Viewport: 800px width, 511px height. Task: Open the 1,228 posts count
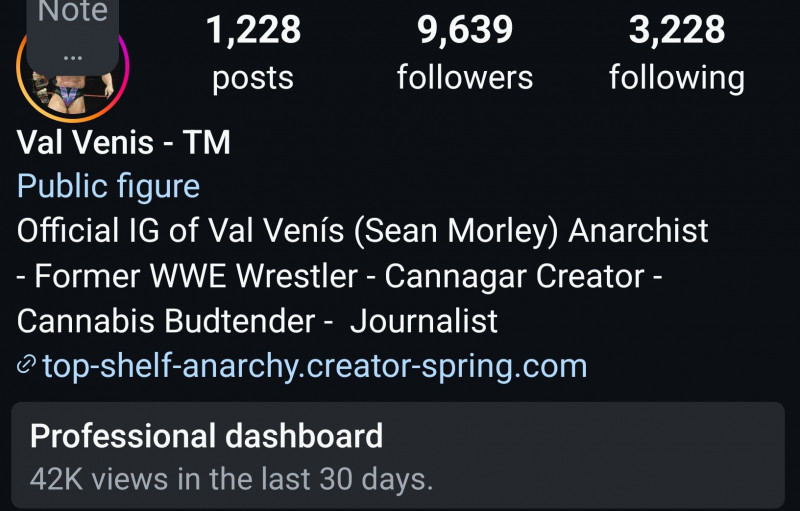(x=253, y=52)
